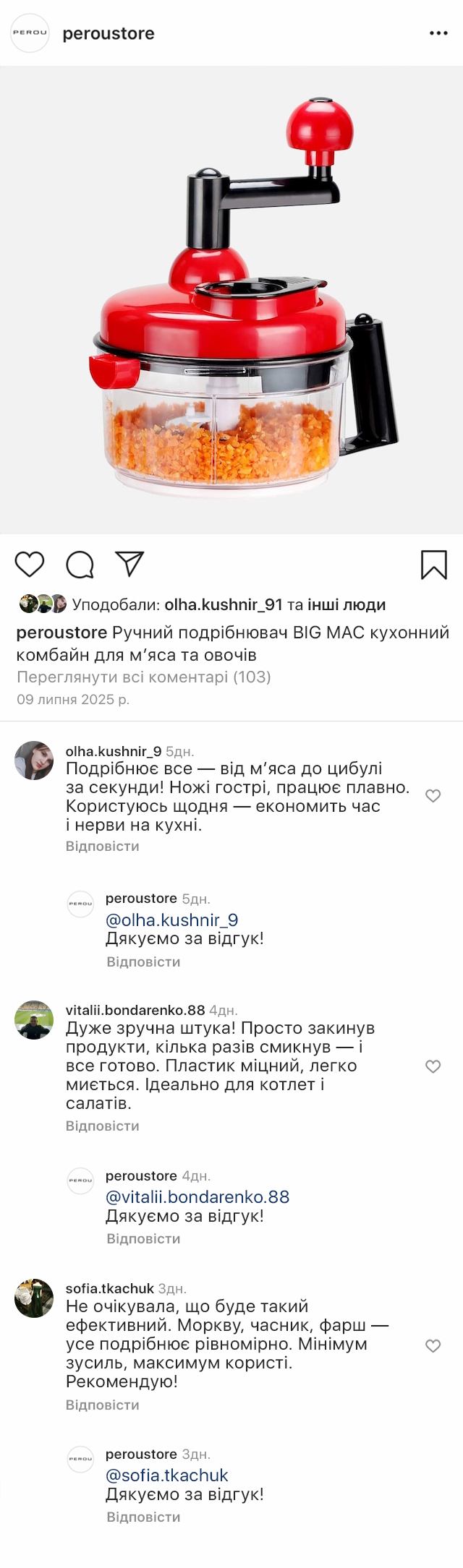Like sofia.tkachuk's comment
Screen dimensions: 463x1568
coord(433,1345)
